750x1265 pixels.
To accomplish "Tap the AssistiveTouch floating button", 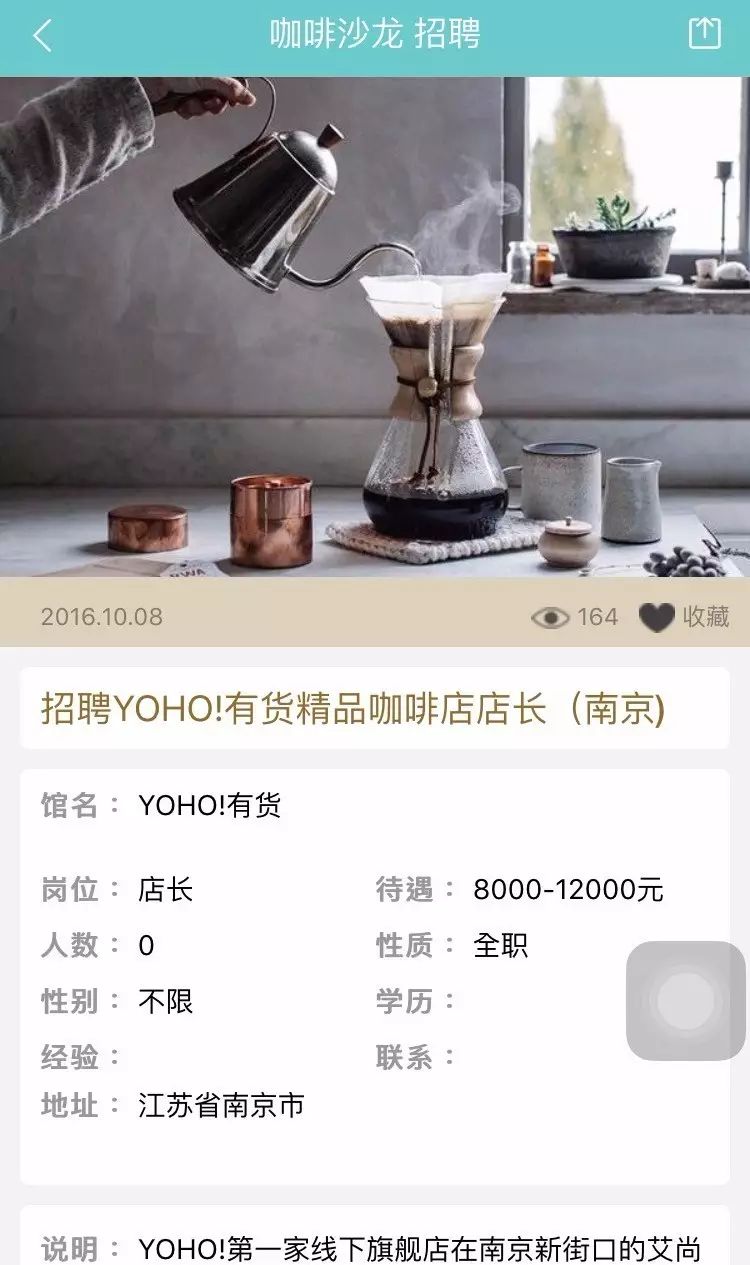I will (x=686, y=1000).
